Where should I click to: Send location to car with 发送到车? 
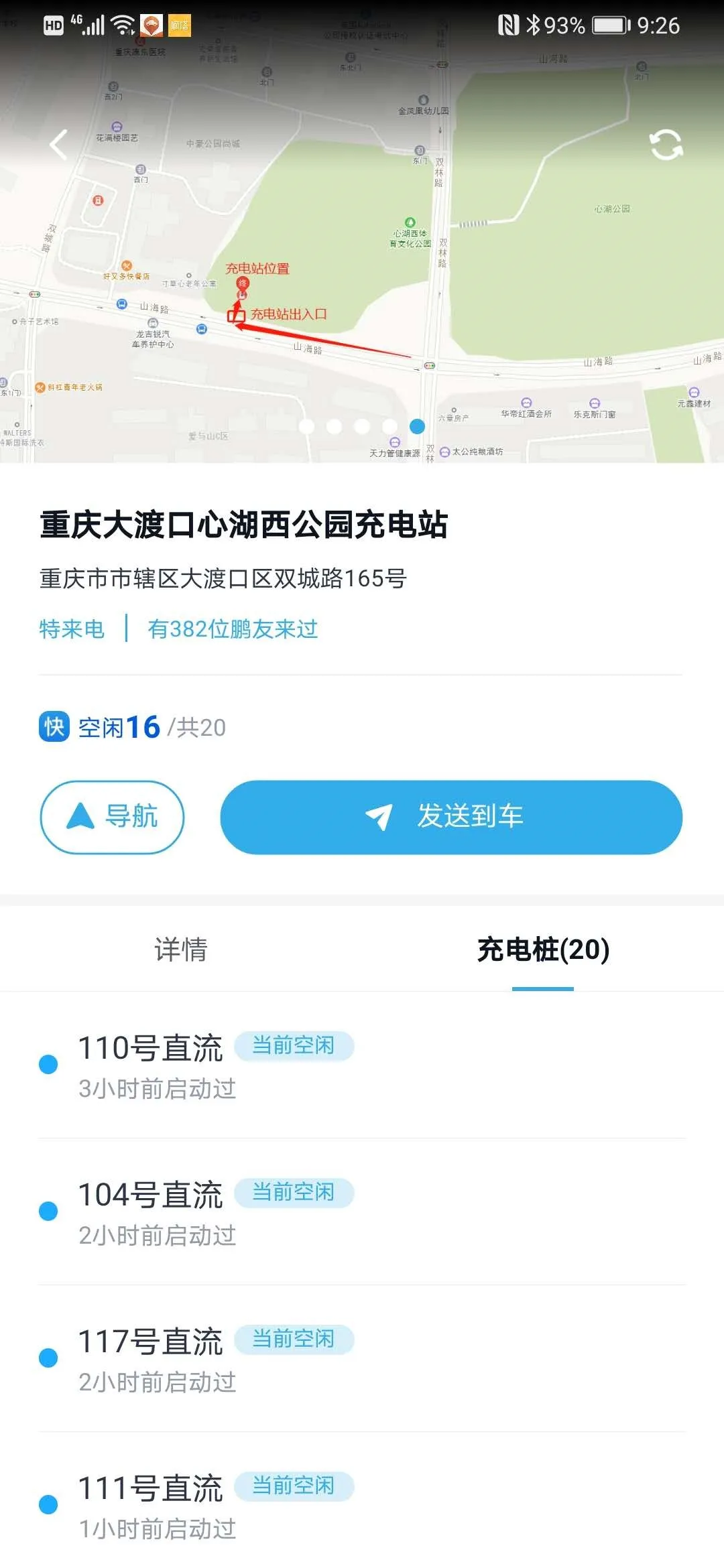451,817
